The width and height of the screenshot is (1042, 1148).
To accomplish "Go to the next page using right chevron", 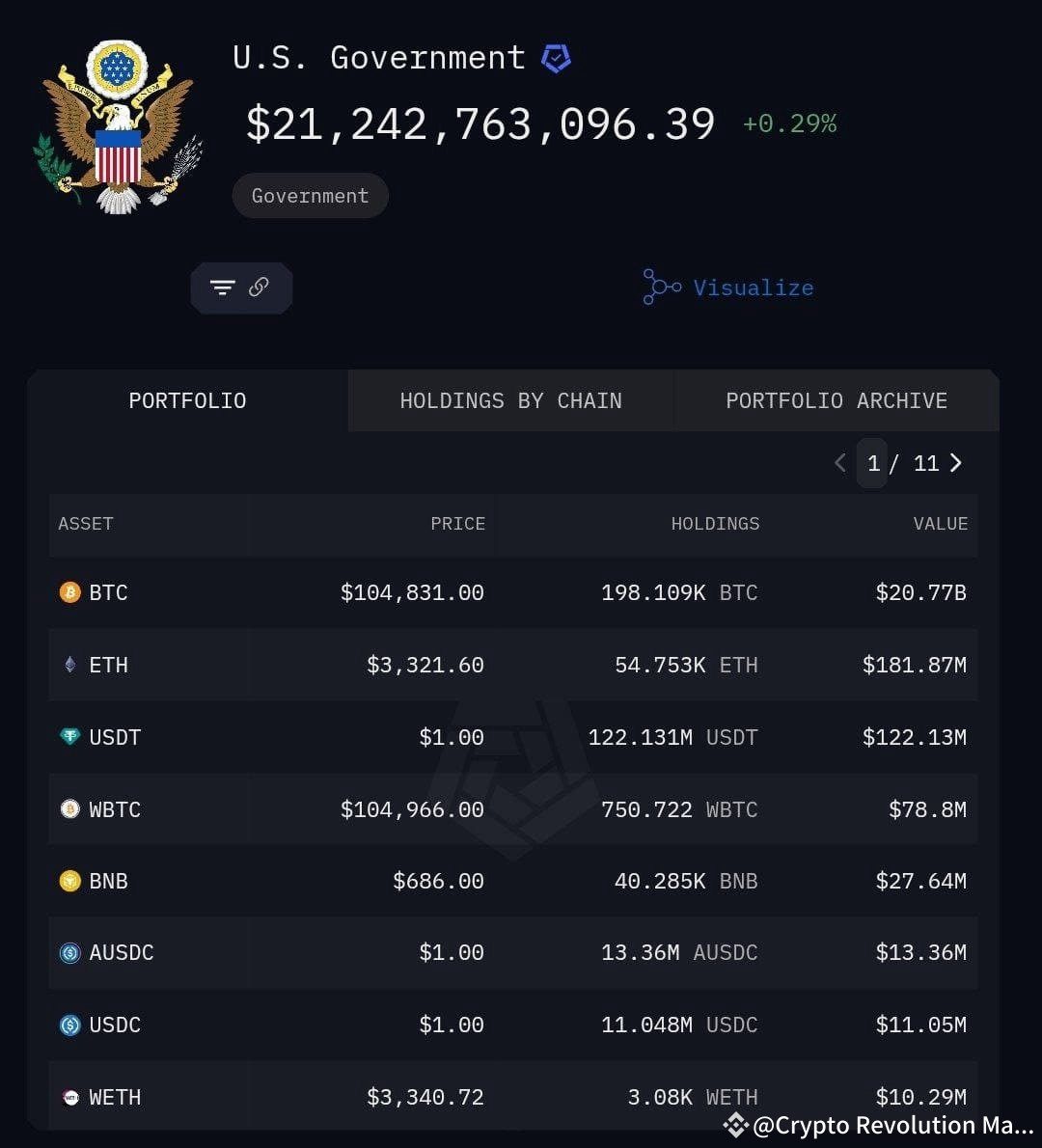I will (956, 463).
